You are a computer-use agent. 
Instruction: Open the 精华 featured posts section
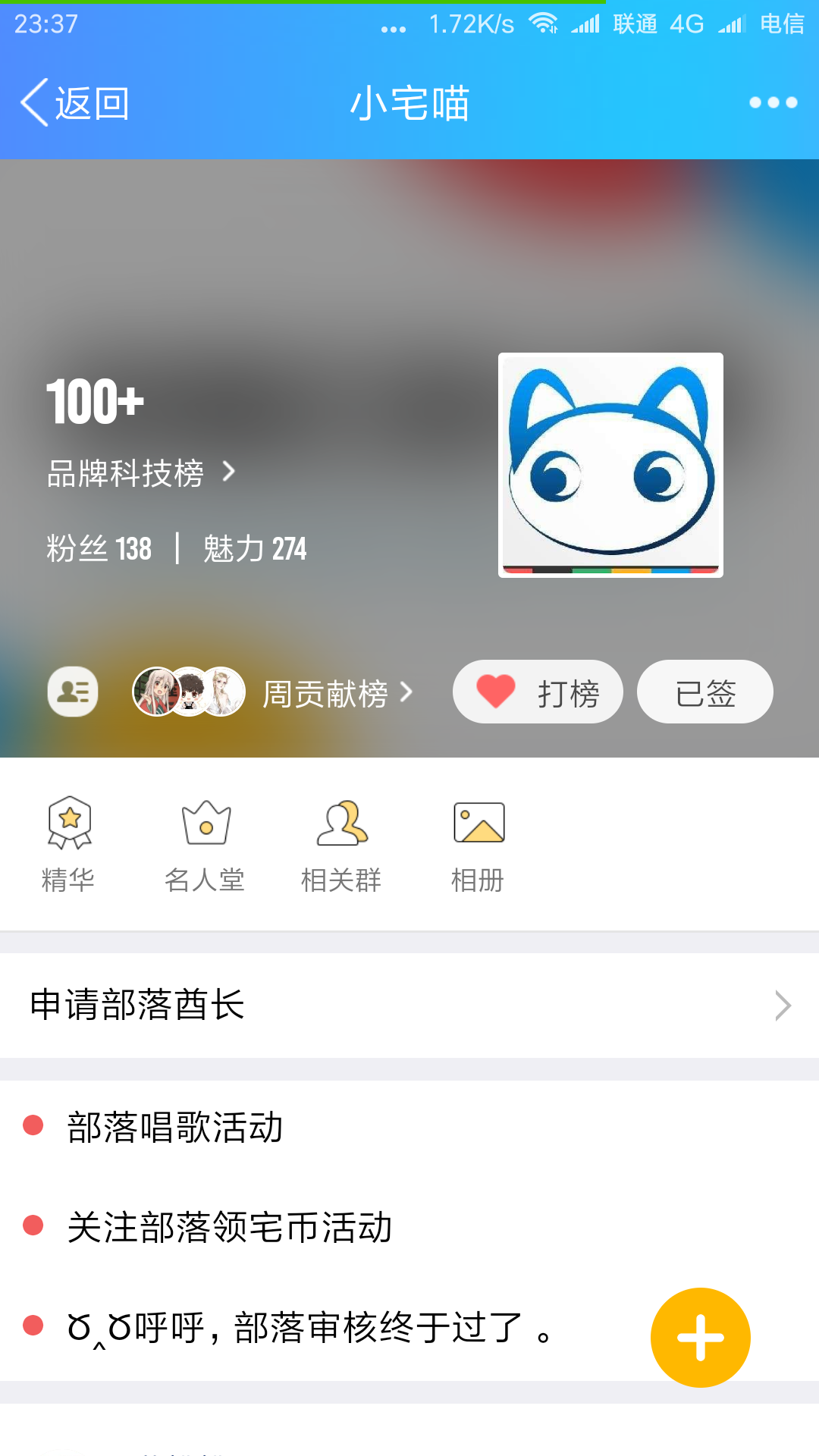click(68, 843)
